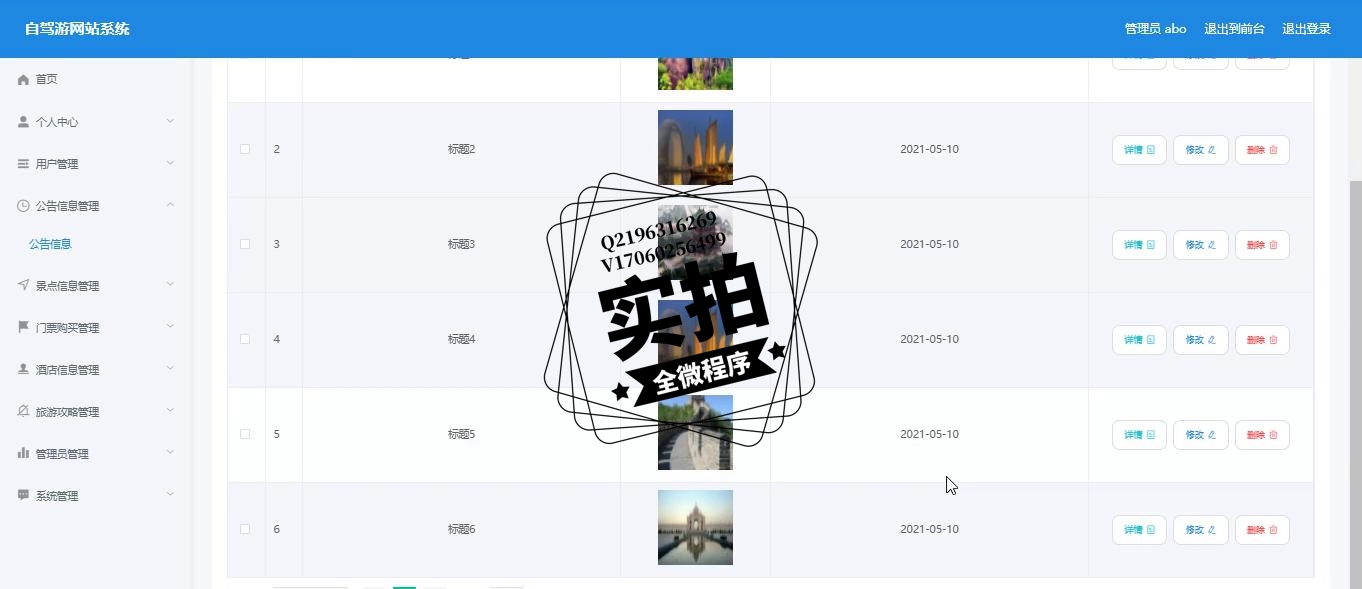Tap 修改 for row 标题3

coord(1200,245)
